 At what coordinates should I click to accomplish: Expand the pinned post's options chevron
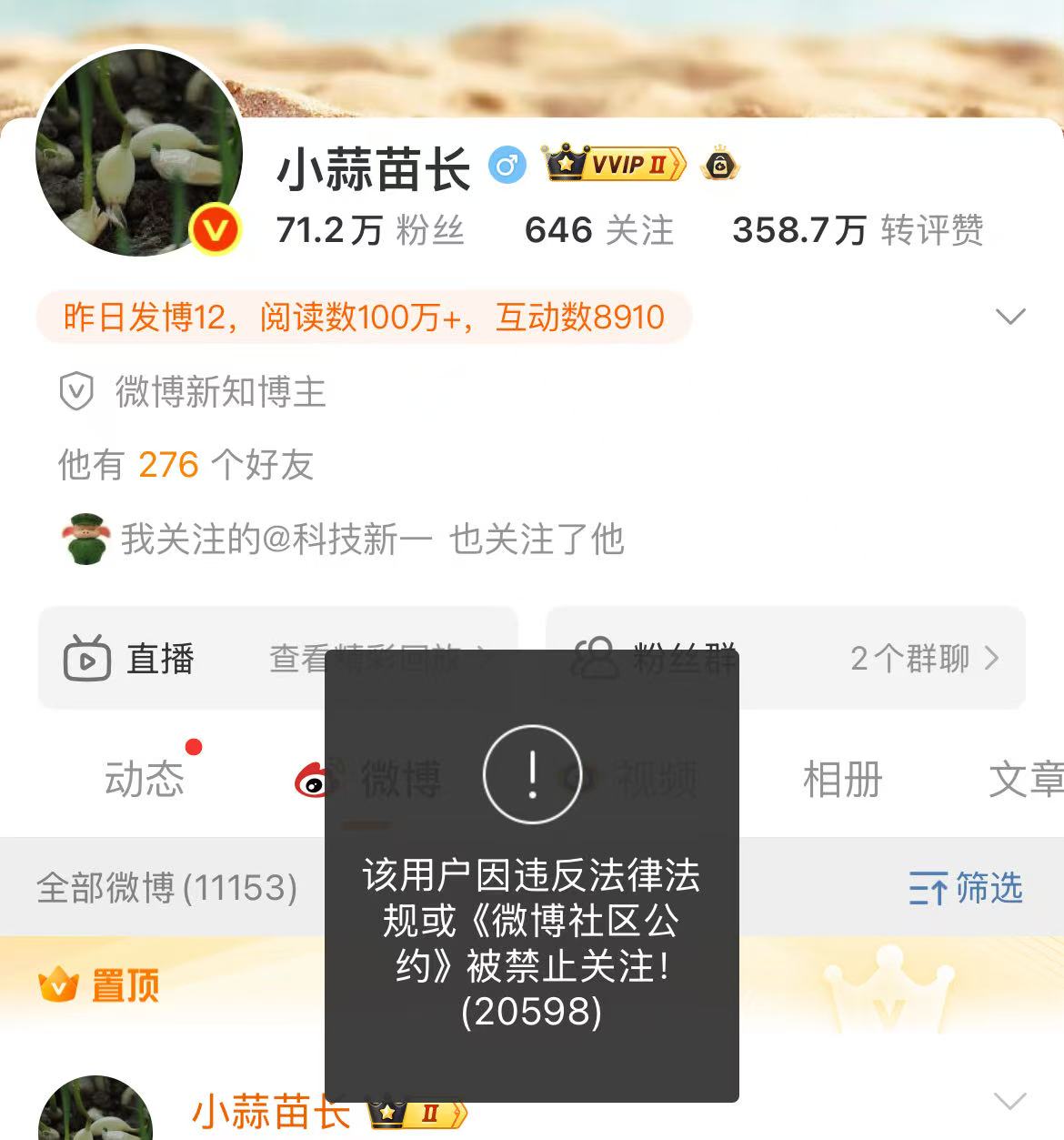pos(1010,1101)
